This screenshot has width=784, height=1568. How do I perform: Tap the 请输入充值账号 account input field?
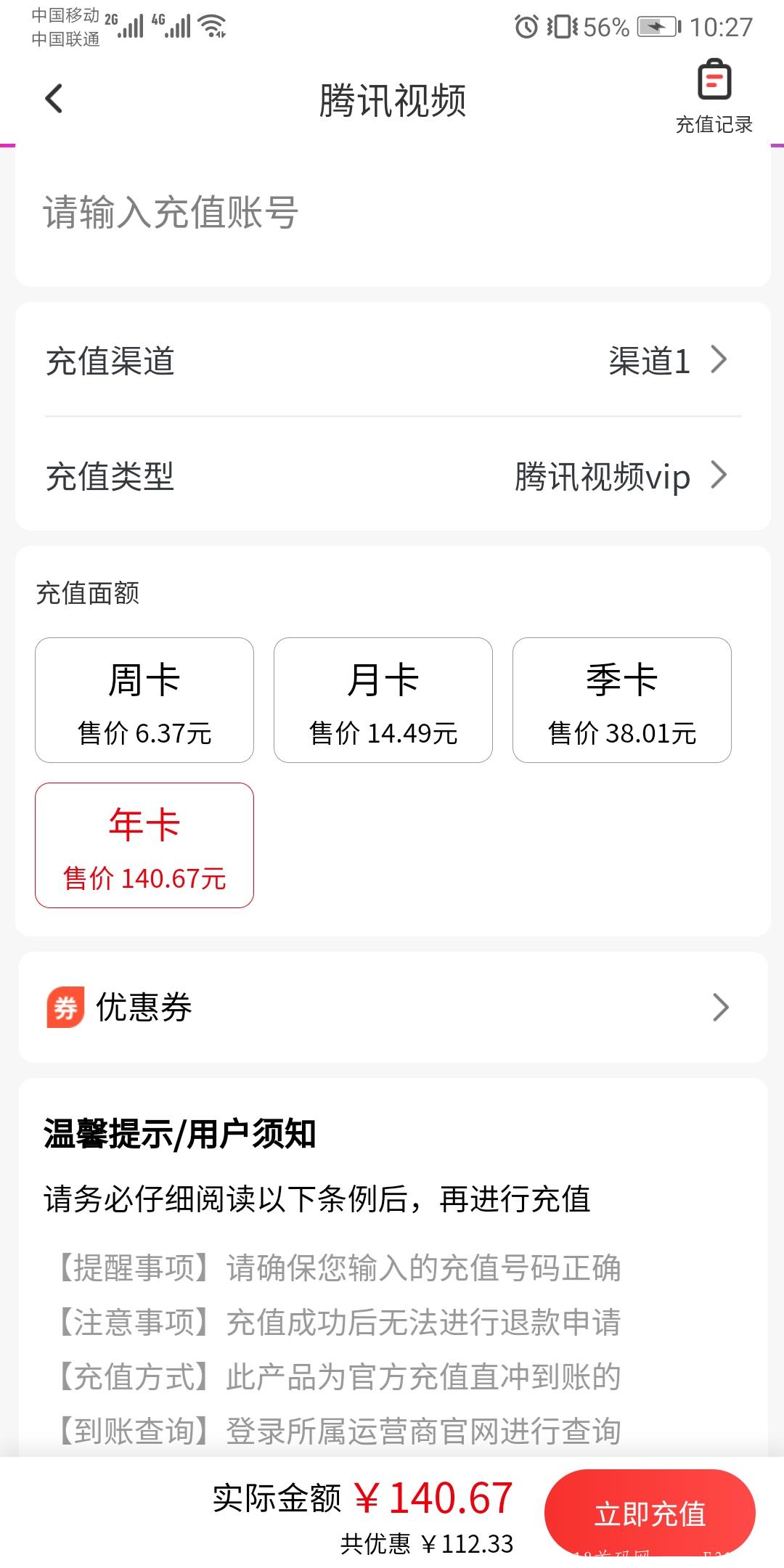(x=392, y=214)
